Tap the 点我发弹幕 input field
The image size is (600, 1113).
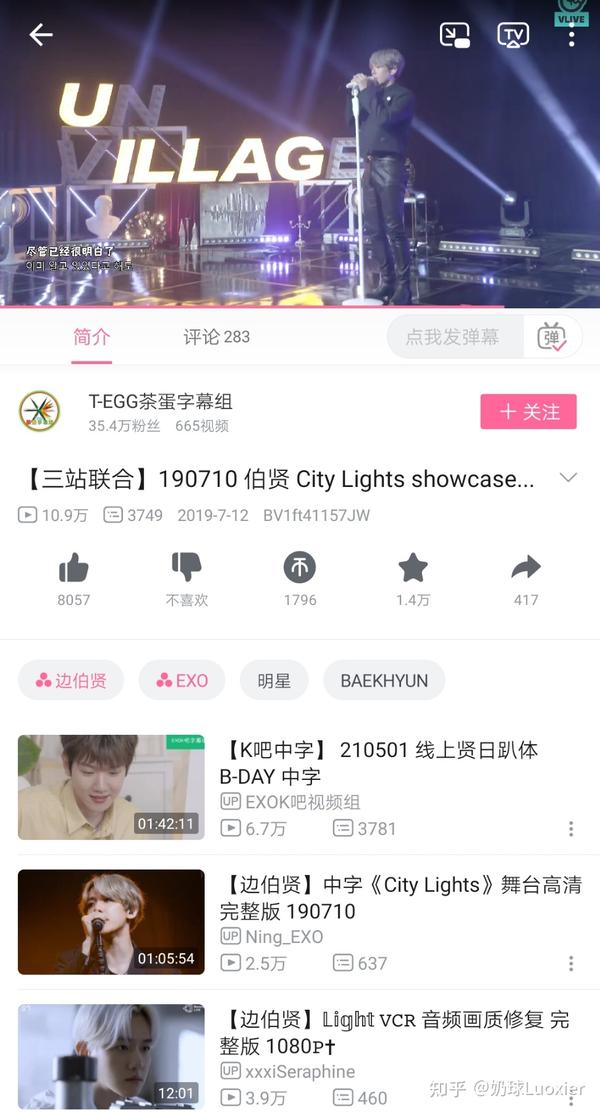click(452, 337)
